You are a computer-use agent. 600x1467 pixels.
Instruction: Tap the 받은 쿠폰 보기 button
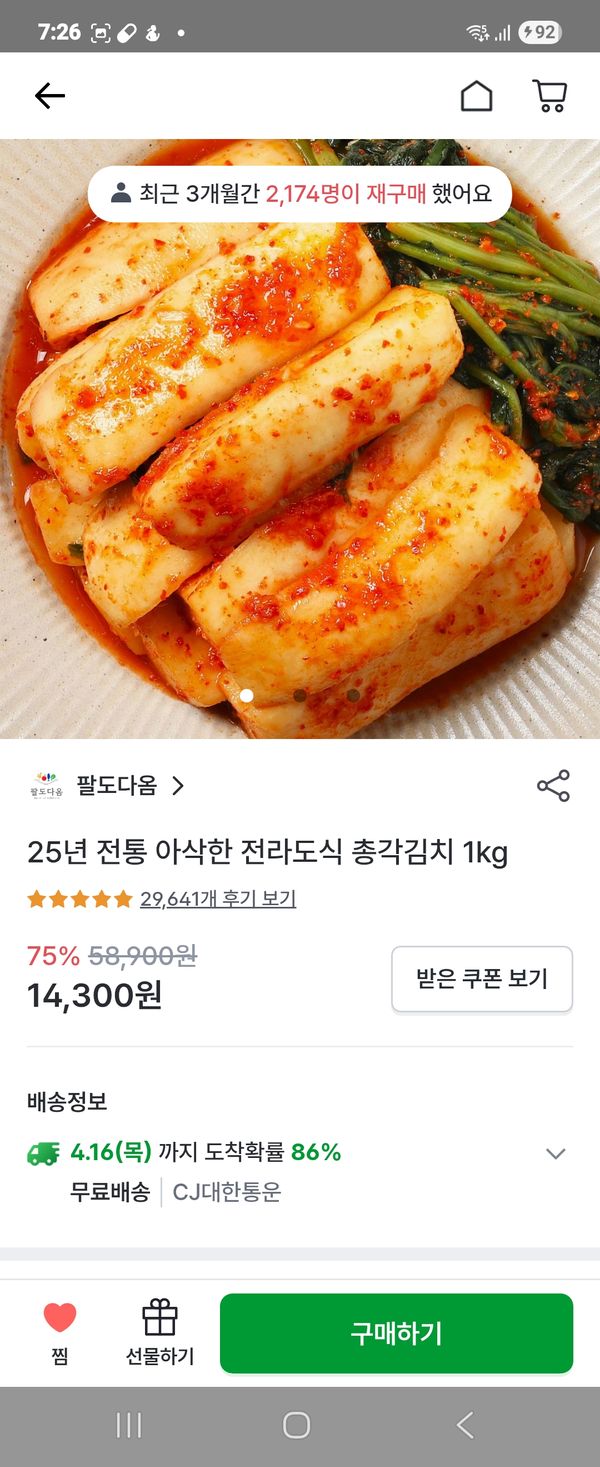click(x=481, y=979)
